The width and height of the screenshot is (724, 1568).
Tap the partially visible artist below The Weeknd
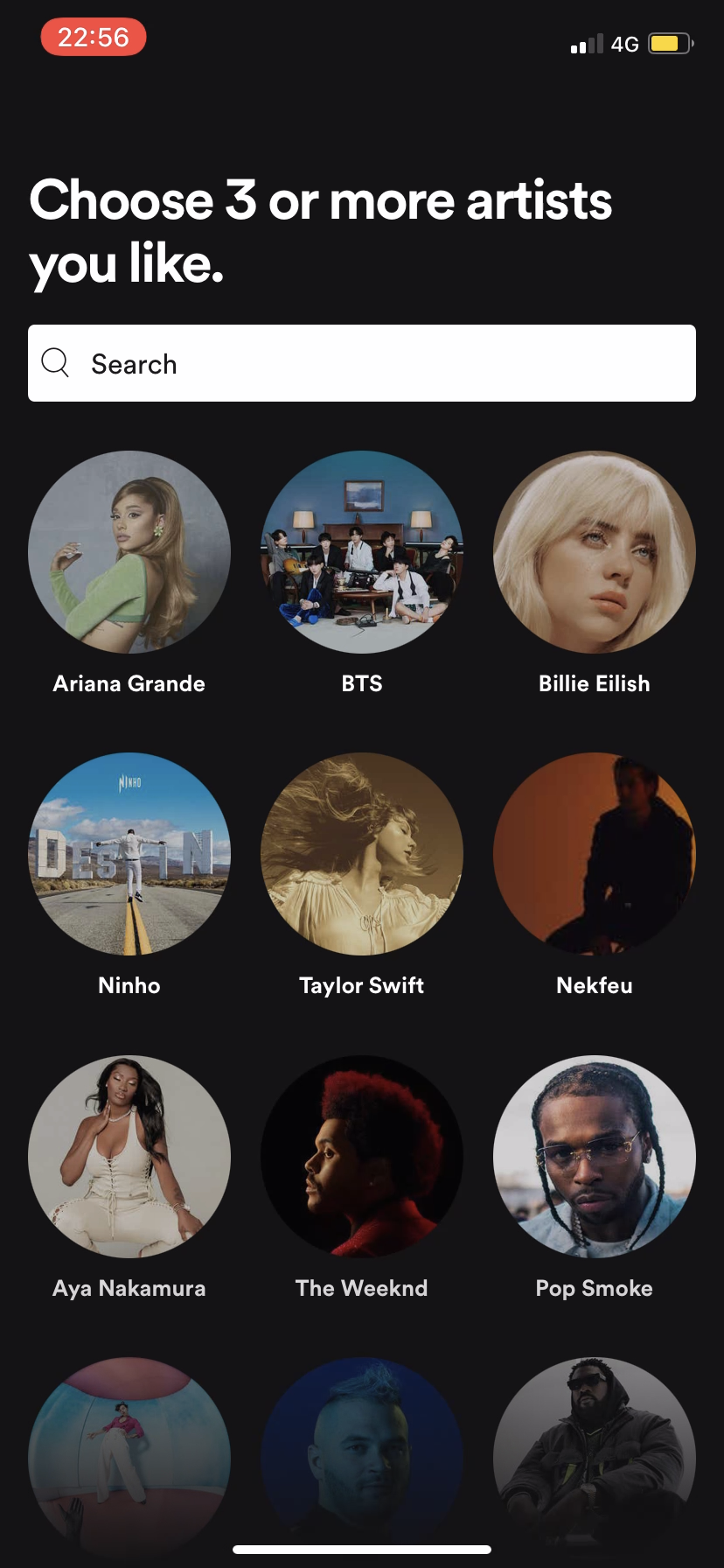pos(361,1452)
